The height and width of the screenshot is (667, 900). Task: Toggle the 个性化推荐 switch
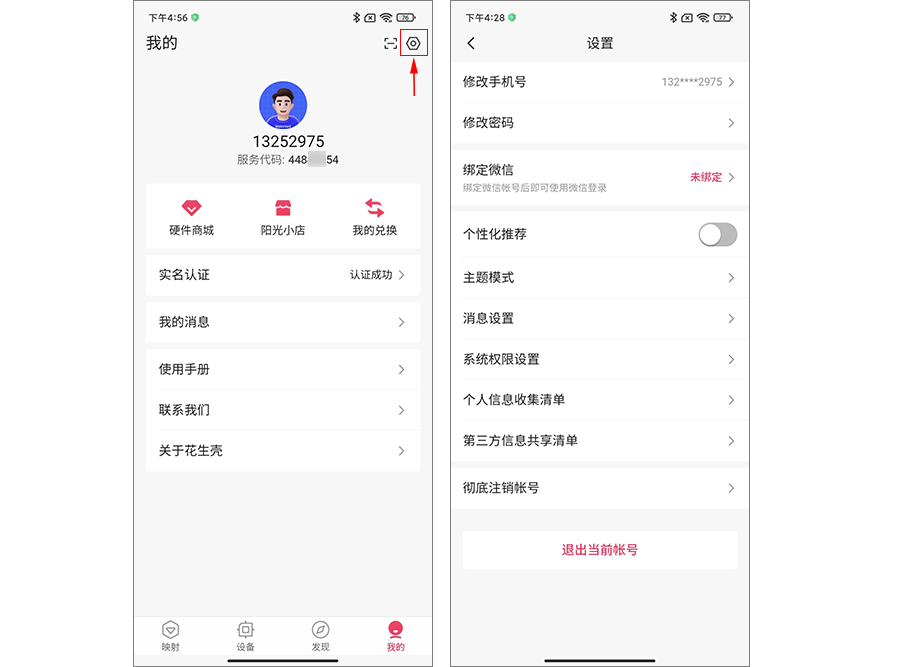click(x=717, y=234)
